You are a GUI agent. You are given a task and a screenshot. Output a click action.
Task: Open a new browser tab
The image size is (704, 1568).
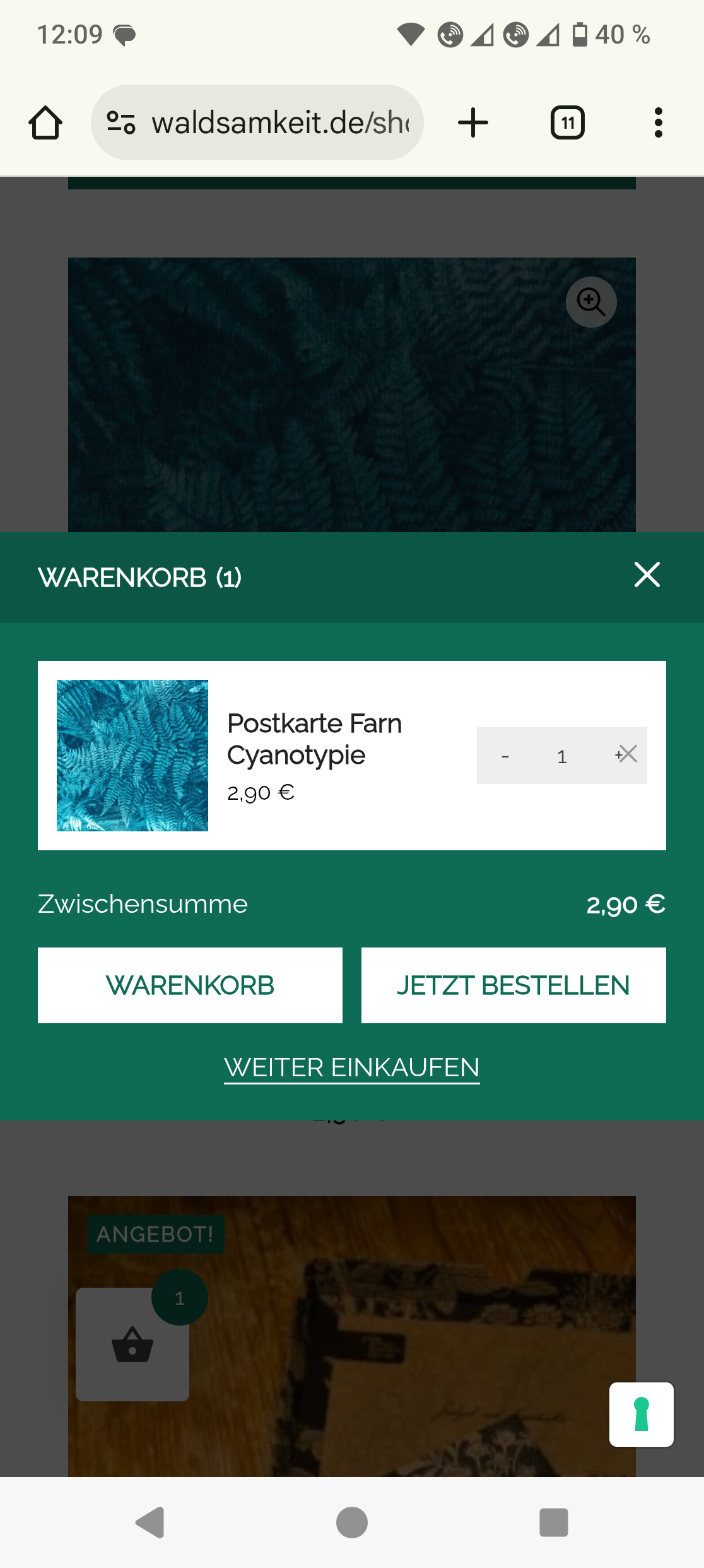pyautogui.click(x=473, y=122)
